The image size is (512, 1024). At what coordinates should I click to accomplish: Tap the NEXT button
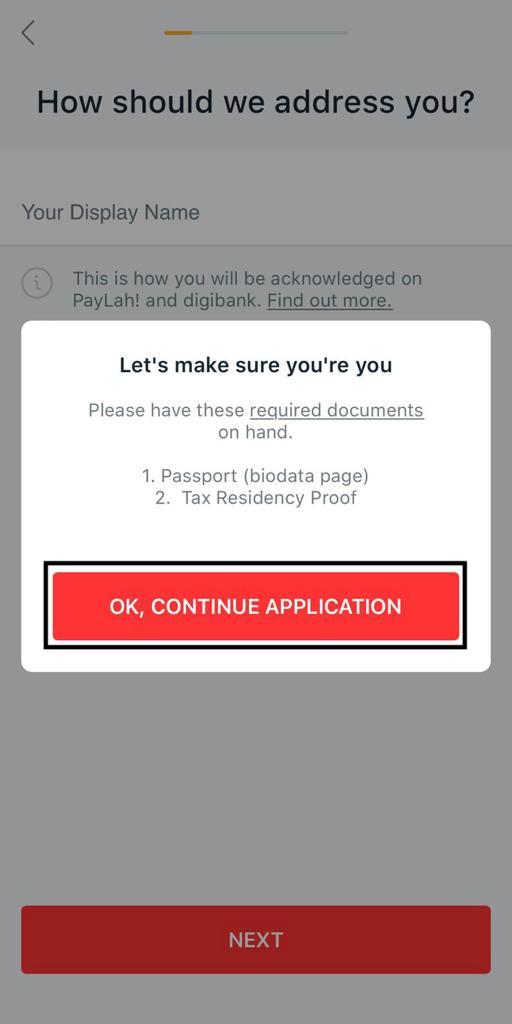coord(256,939)
